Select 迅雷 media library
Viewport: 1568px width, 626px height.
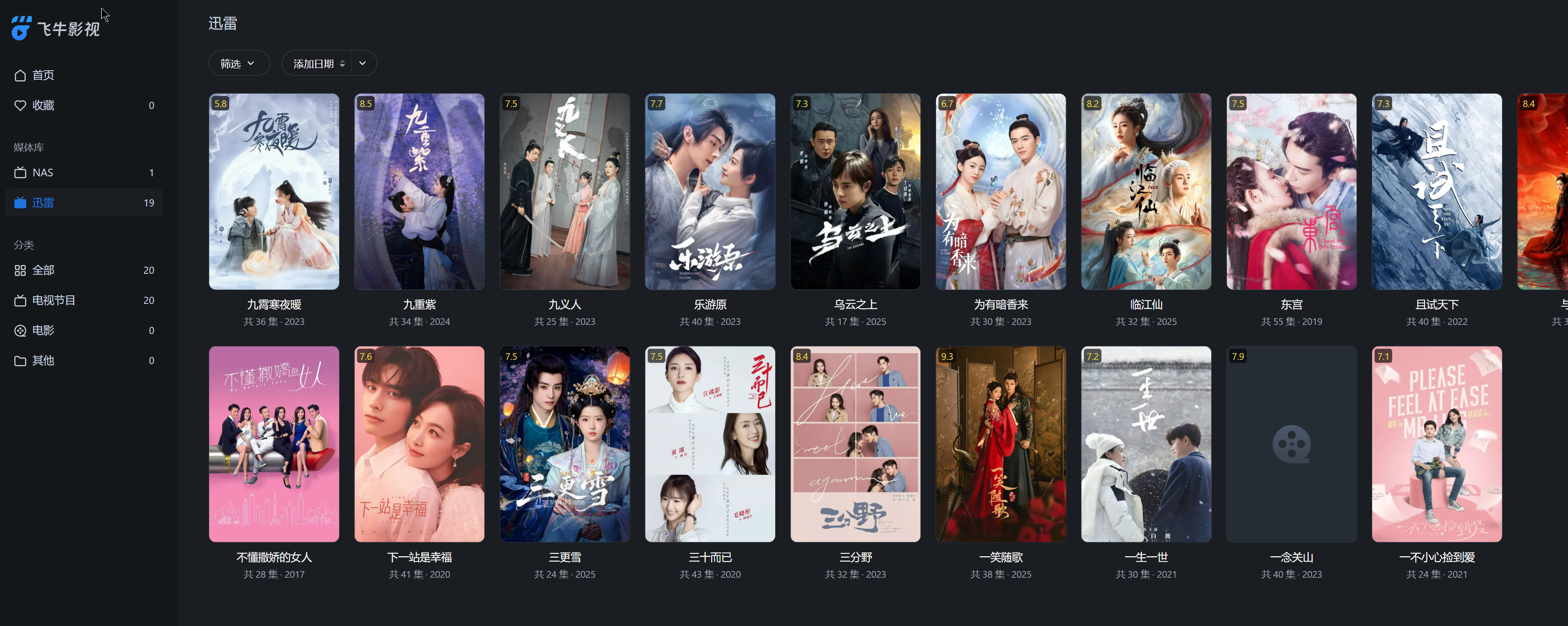click(x=43, y=203)
